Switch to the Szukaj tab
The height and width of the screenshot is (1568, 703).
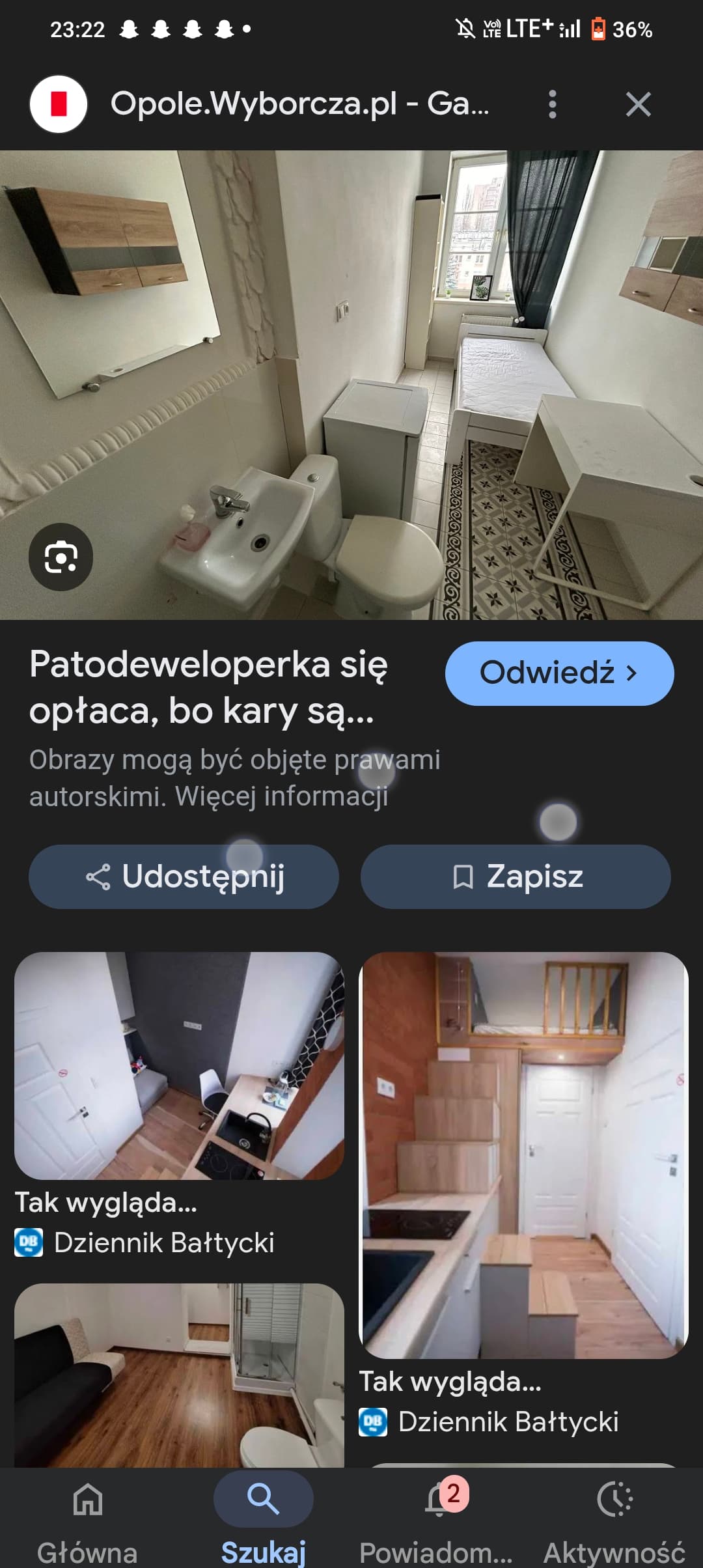[x=263, y=1517]
